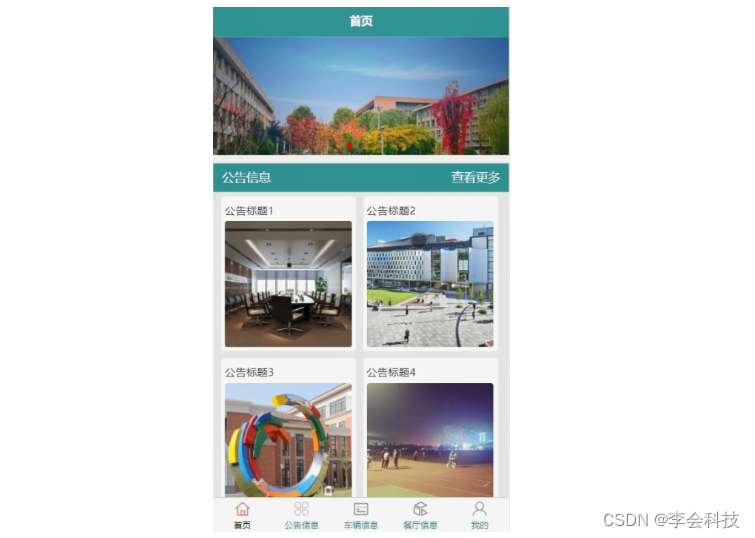Switch to the 餐厅信息 tab
The width and height of the screenshot is (755, 538).
pyautogui.click(x=420, y=514)
